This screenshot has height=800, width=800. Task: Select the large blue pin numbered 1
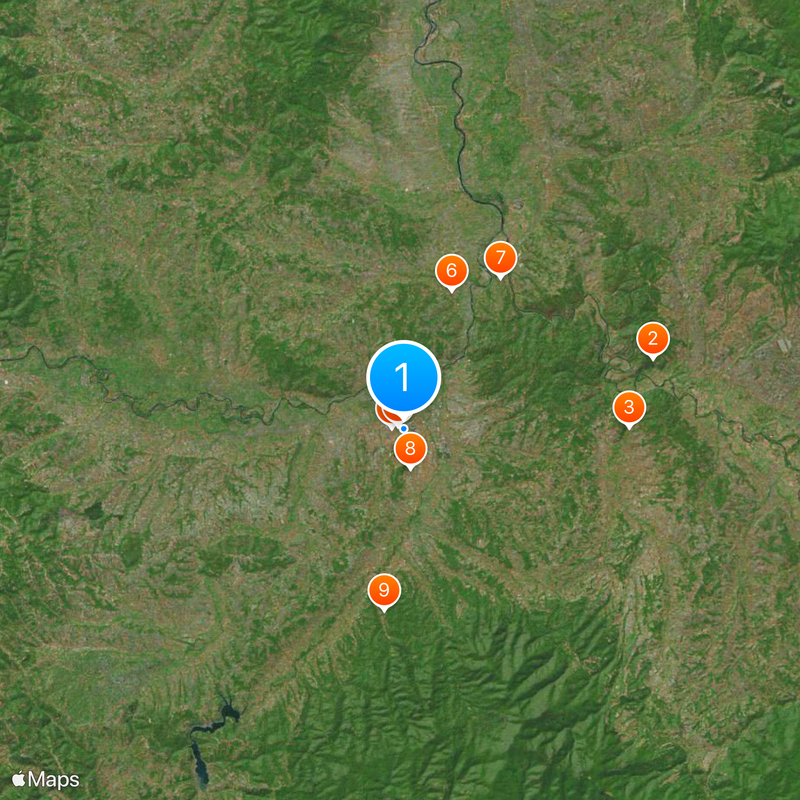pyautogui.click(x=404, y=378)
